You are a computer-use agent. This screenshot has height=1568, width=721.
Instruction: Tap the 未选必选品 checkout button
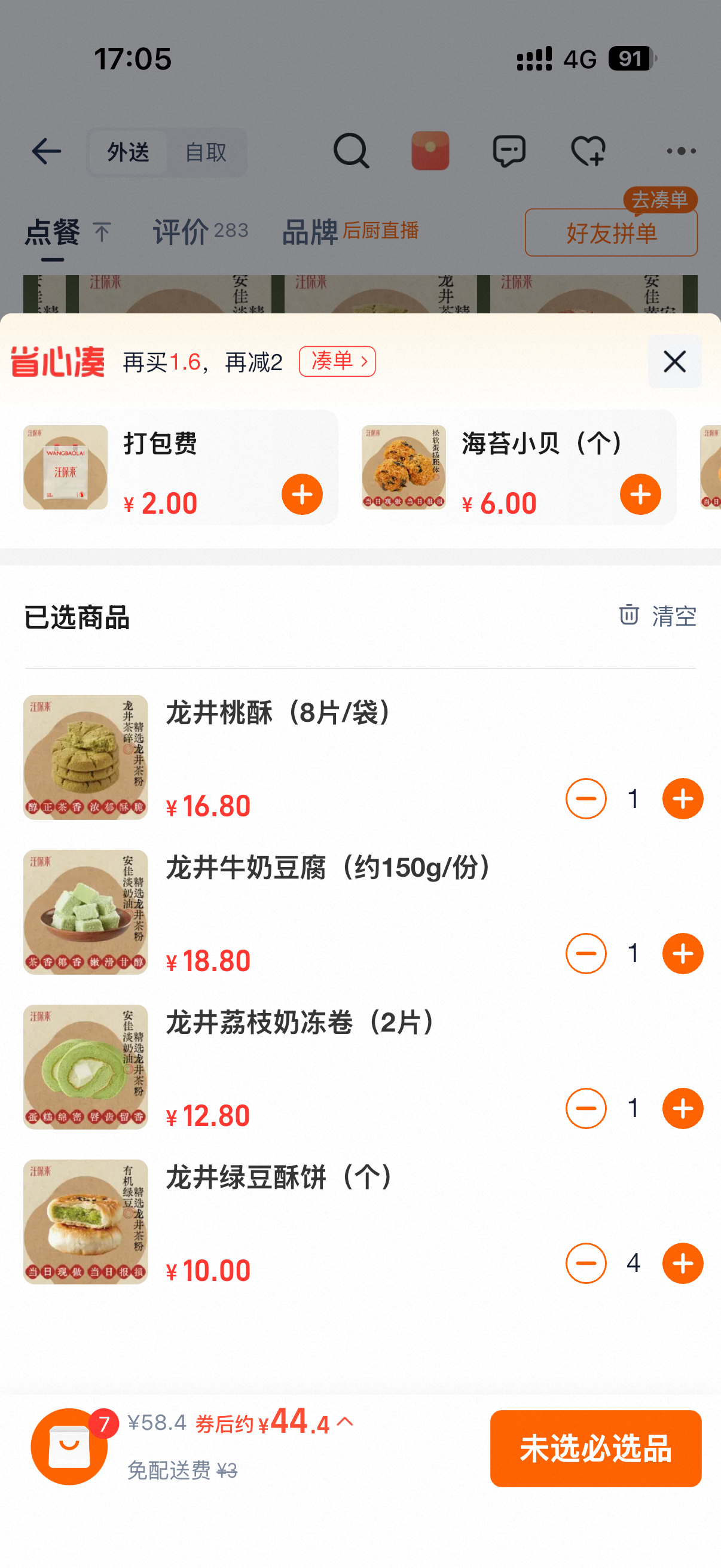point(595,1448)
